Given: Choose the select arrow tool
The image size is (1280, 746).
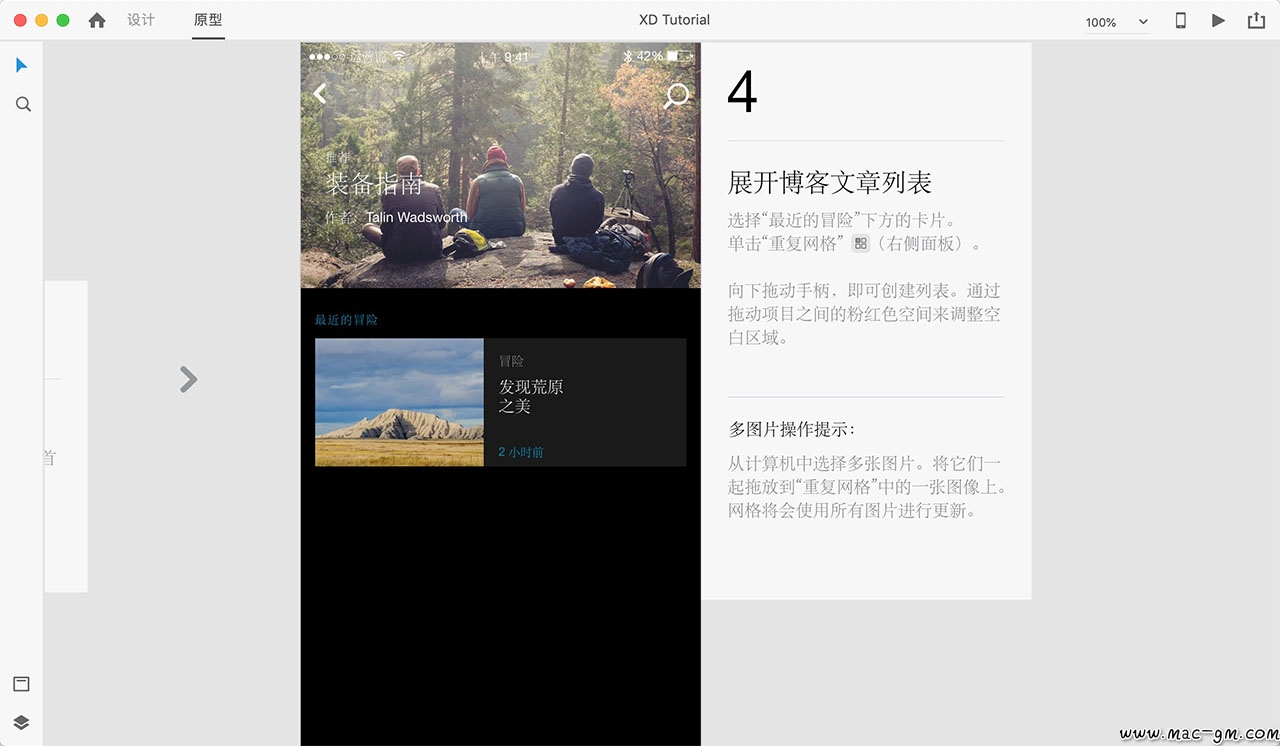Looking at the screenshot, I should pos(22,66).
